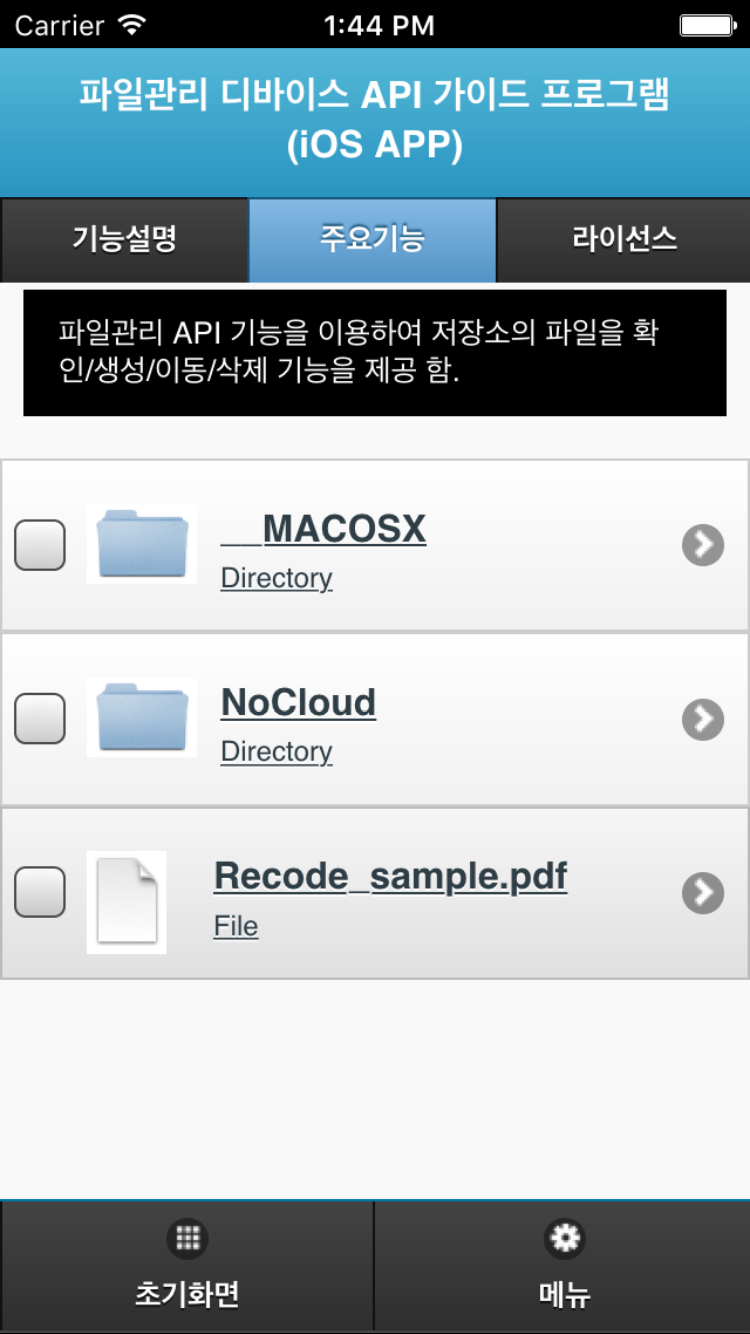
Task: Check the box for __MACOSX
Action: point(40,545)
